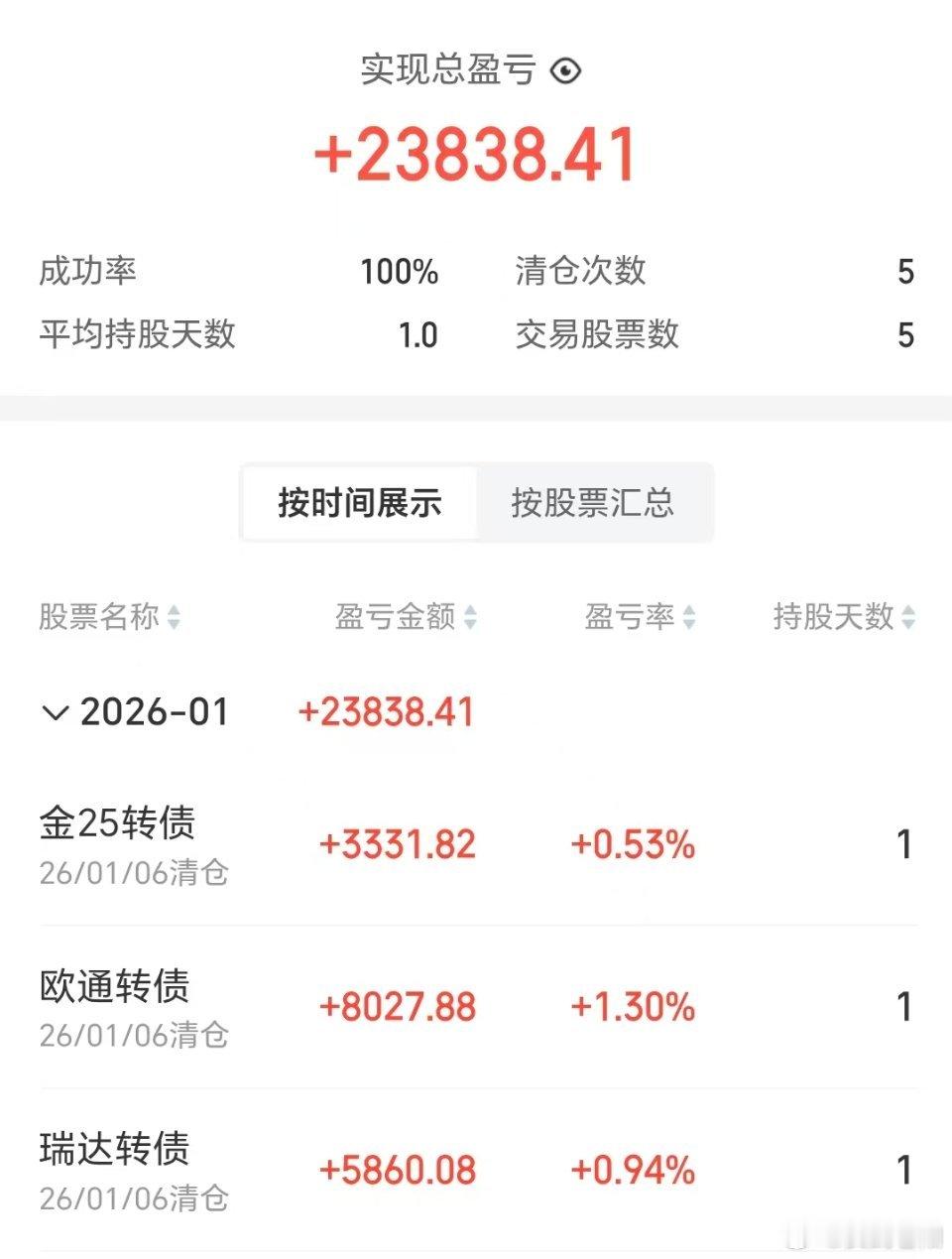
Task: Tap the sorting triangles on 股票名称 header
Action: 175,617
